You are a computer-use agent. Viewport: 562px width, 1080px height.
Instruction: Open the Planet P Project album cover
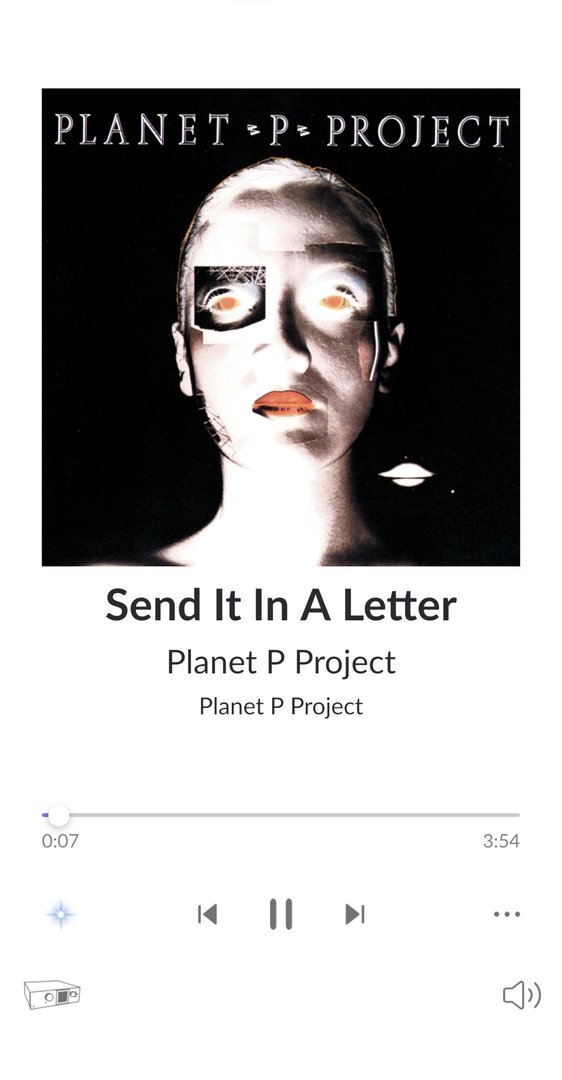(x=281, y=327)
